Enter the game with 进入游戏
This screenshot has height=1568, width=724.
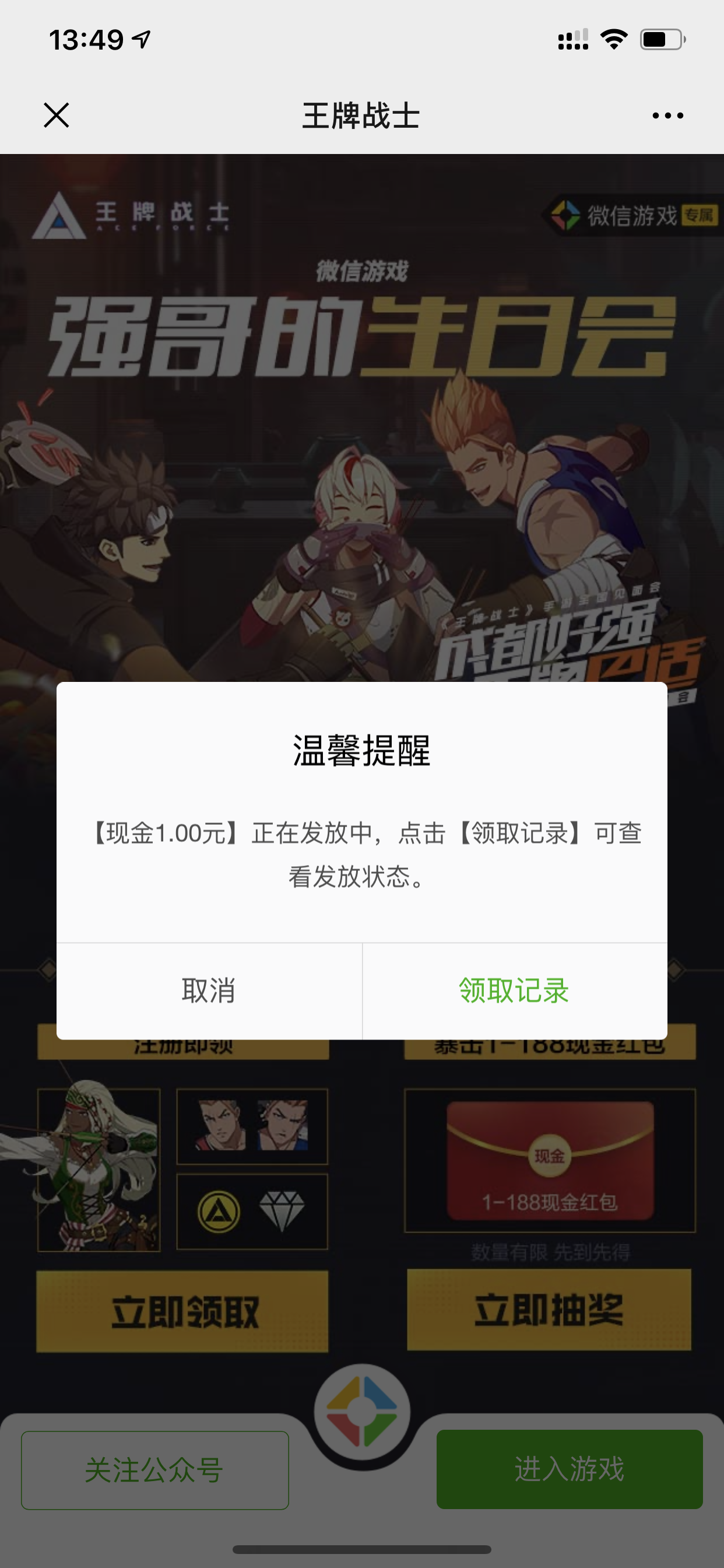(570, 1469)
